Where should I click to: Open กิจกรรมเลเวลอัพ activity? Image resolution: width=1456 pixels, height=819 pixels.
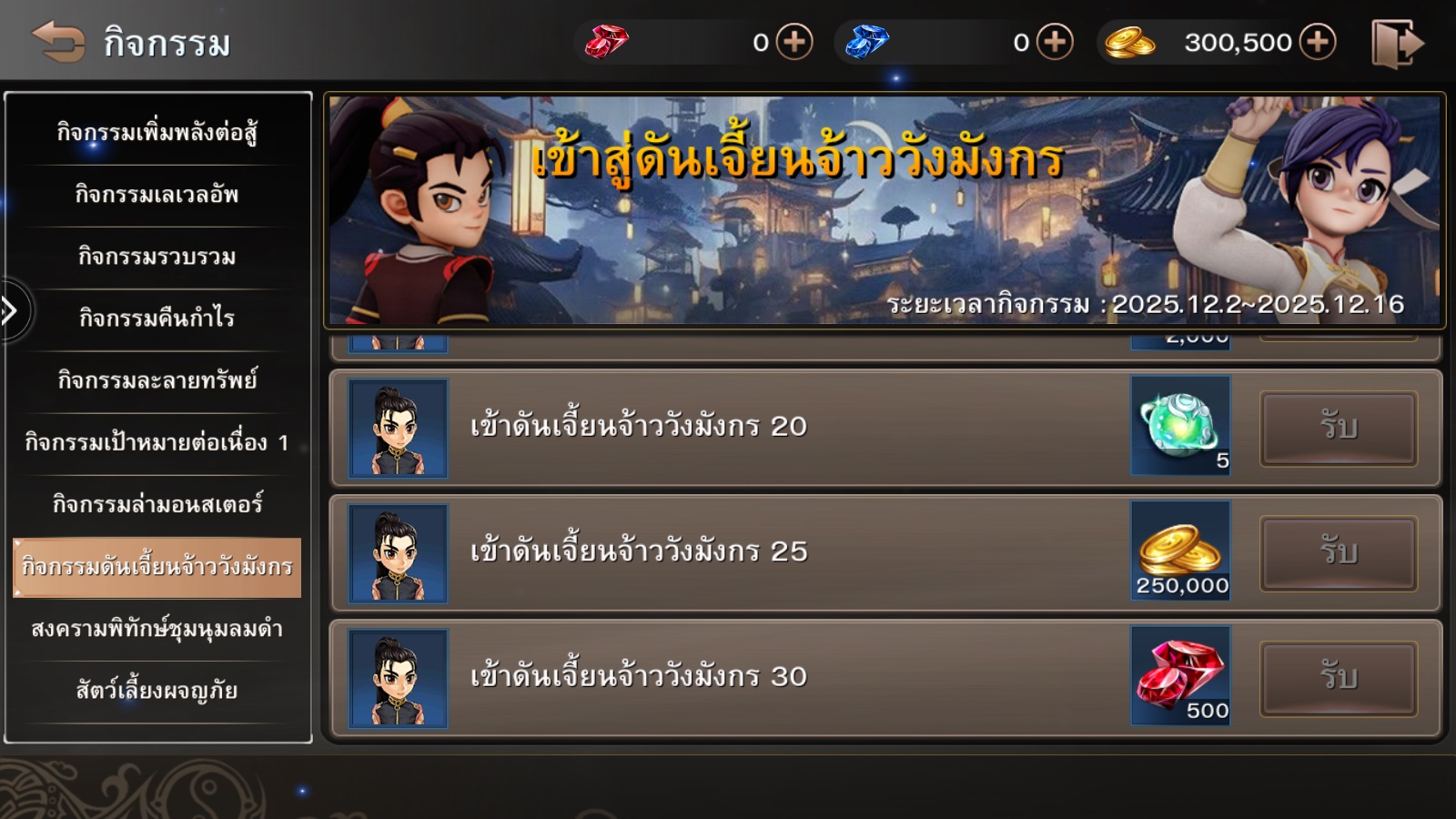pyautogui.click(x=157, y=195)
